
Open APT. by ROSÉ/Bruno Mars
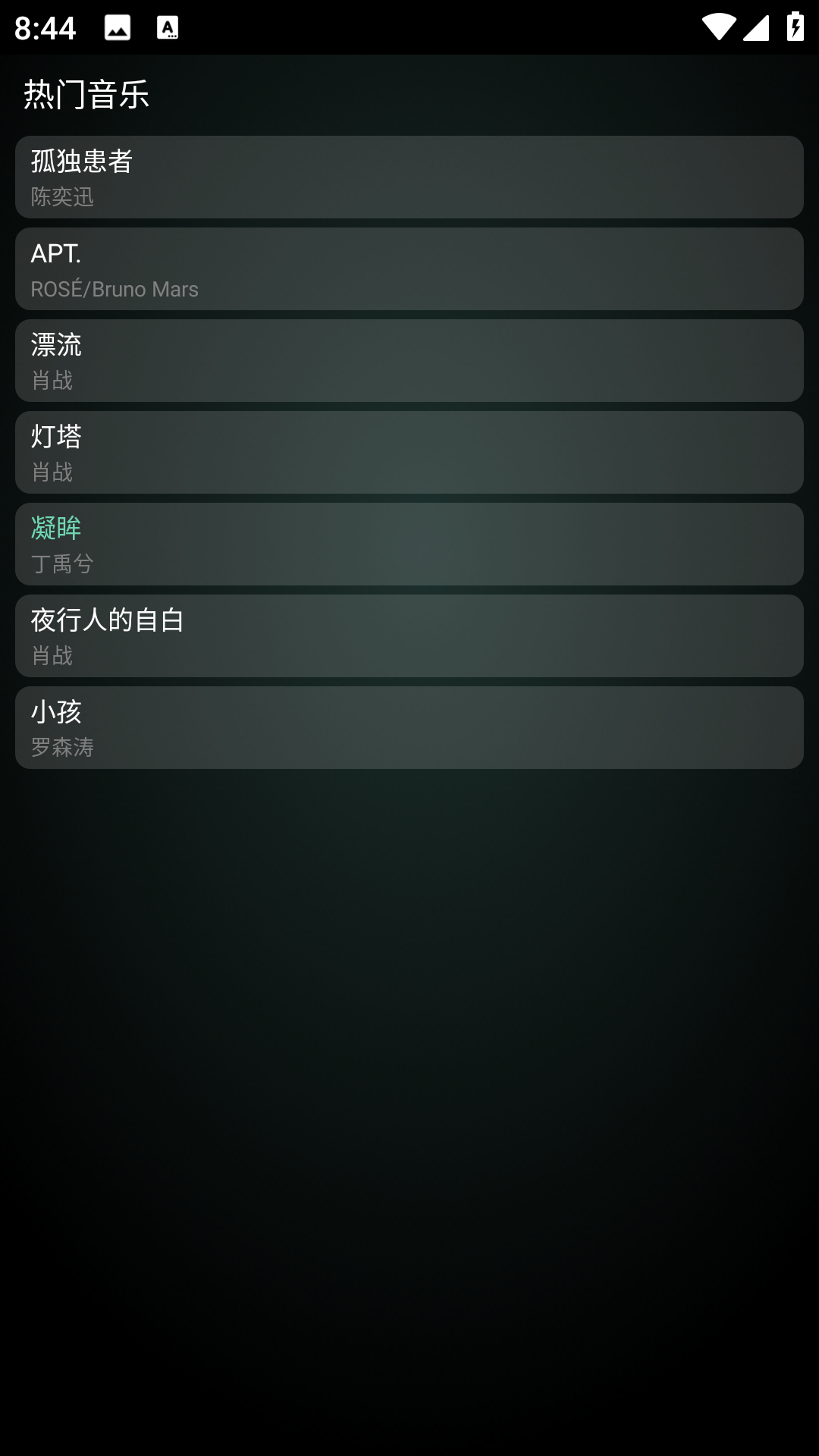pos(409,269)
